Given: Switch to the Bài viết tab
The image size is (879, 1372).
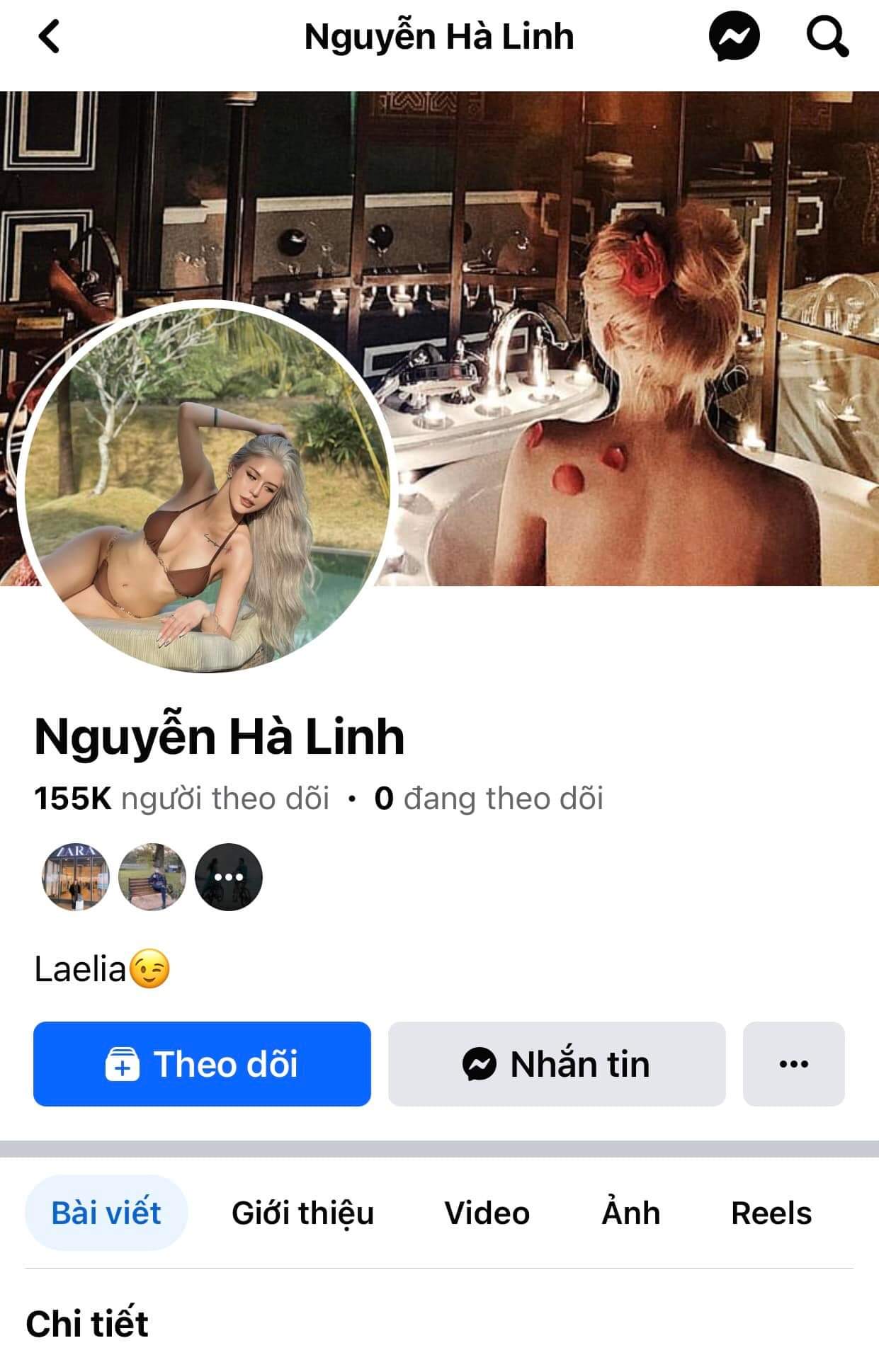Looking at the screenshot, I should 106,1213.
